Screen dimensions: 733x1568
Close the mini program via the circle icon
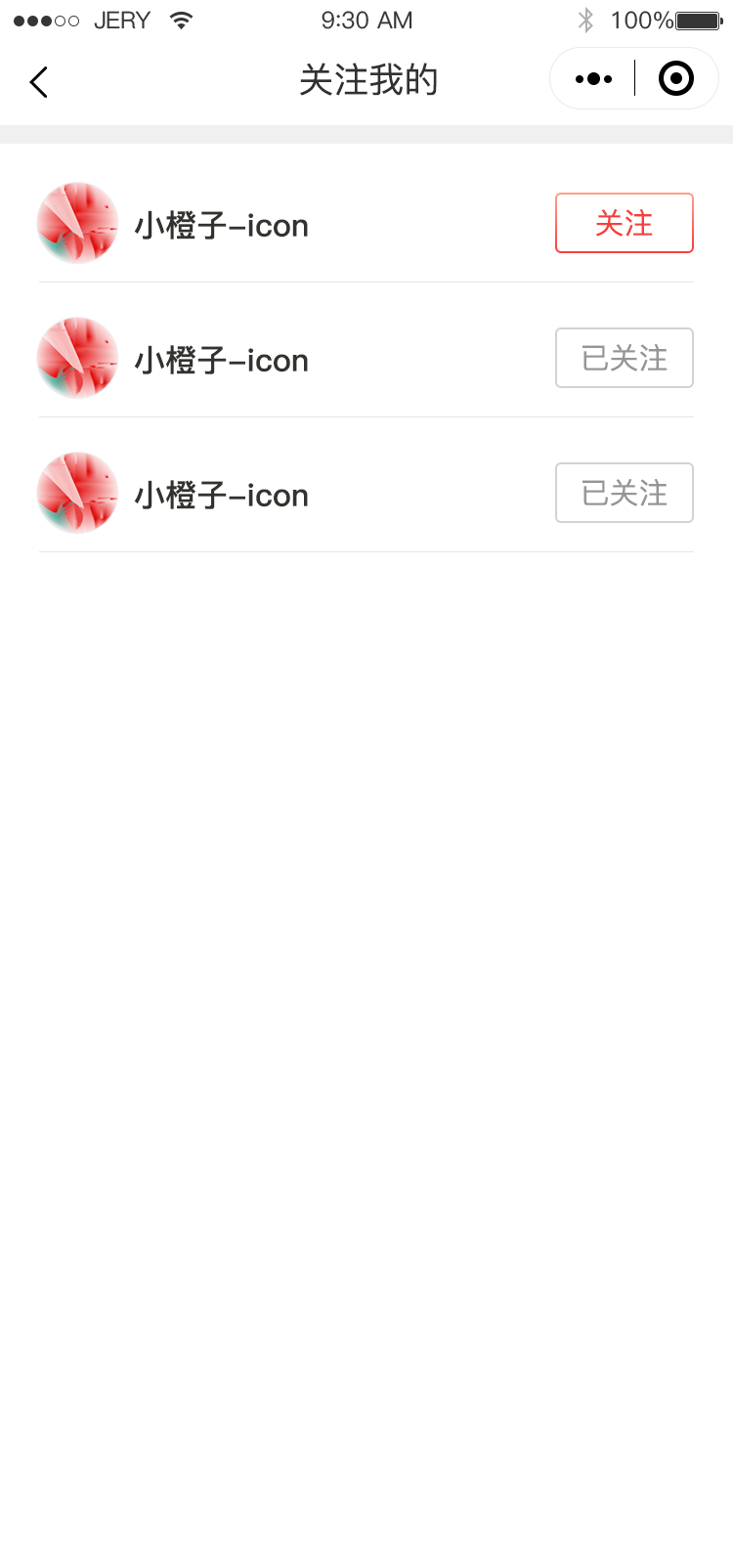pos(676,79)
